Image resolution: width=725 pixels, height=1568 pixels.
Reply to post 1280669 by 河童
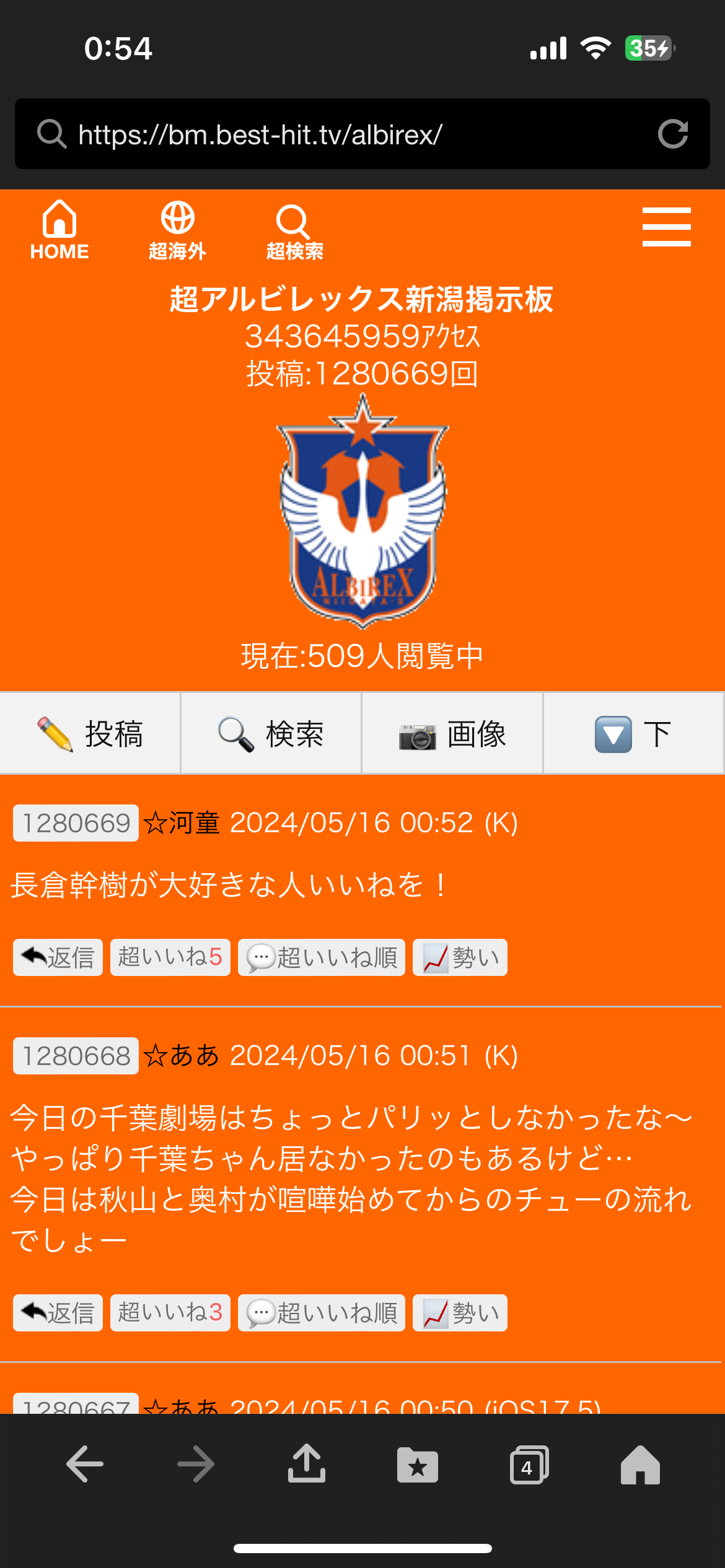pos(58,957)
